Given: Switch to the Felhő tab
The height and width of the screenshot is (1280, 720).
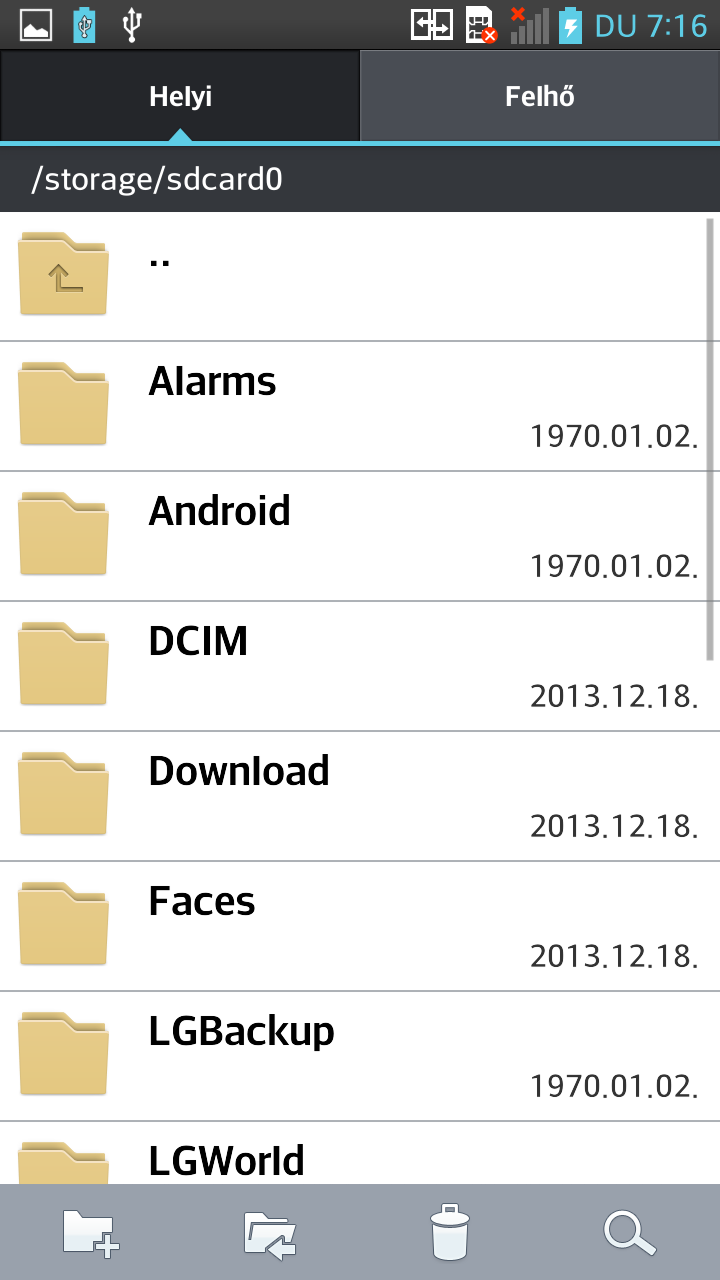Looking at the screenshot, I should pyautogui.click(x=540, y=97).
